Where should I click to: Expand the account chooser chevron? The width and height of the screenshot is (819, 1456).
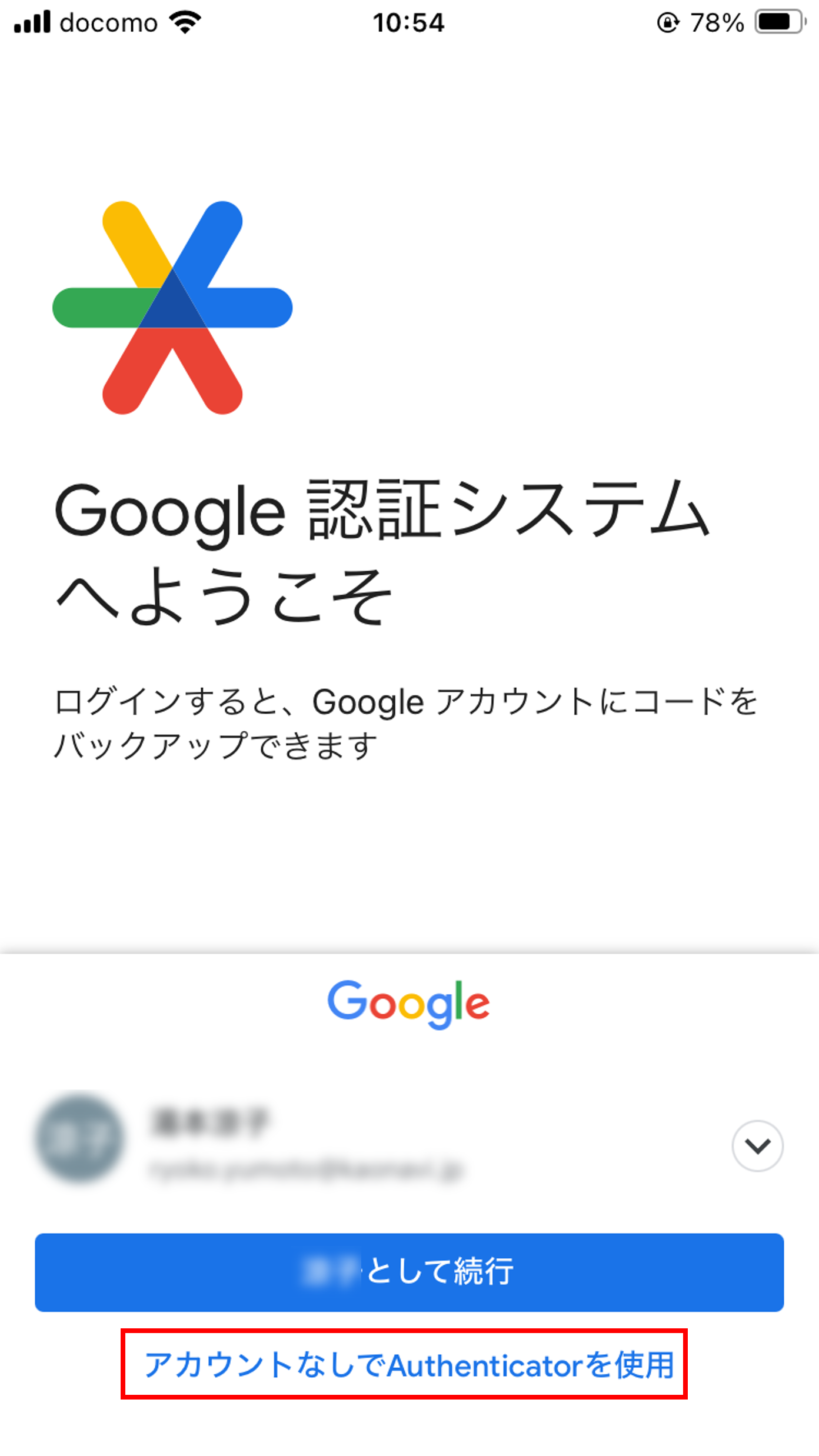point(757,1146)
